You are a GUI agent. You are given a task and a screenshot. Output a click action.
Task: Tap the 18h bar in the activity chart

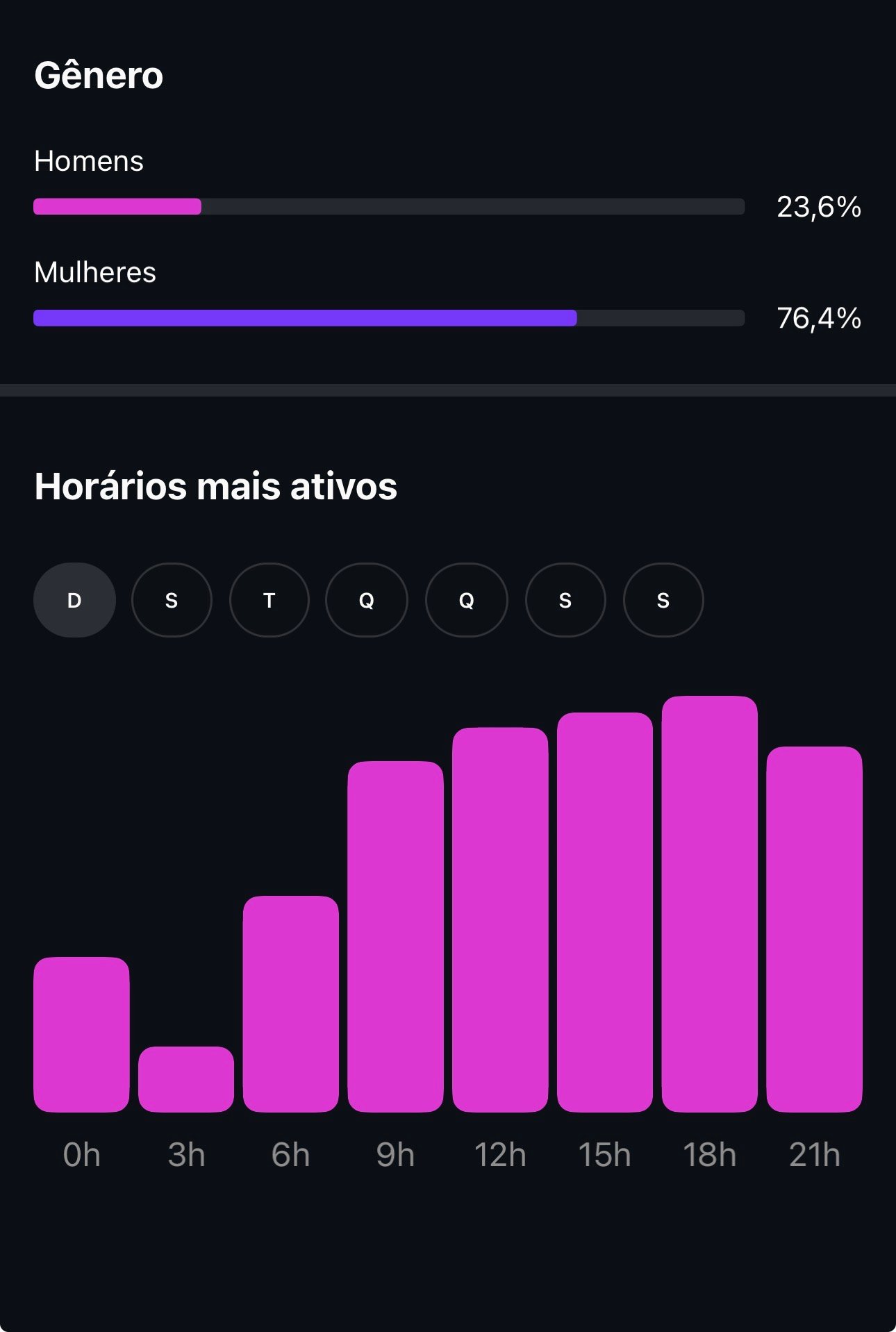(x=709, y=904)
